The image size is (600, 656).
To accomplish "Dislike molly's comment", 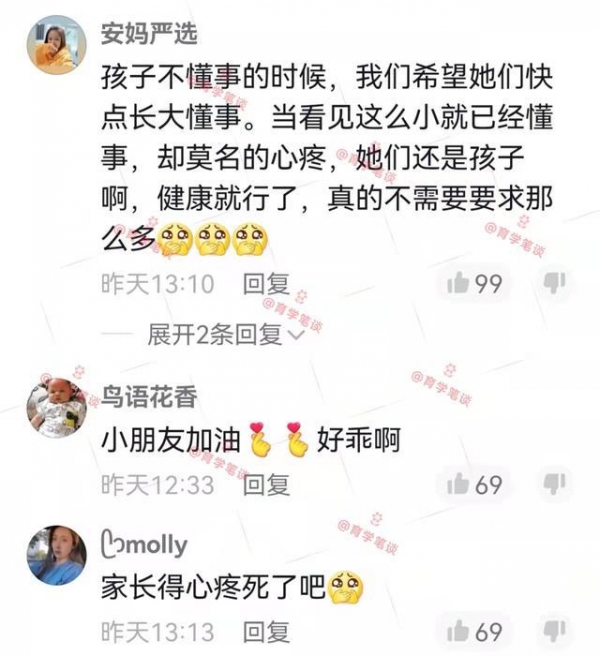I will point(553,632).
